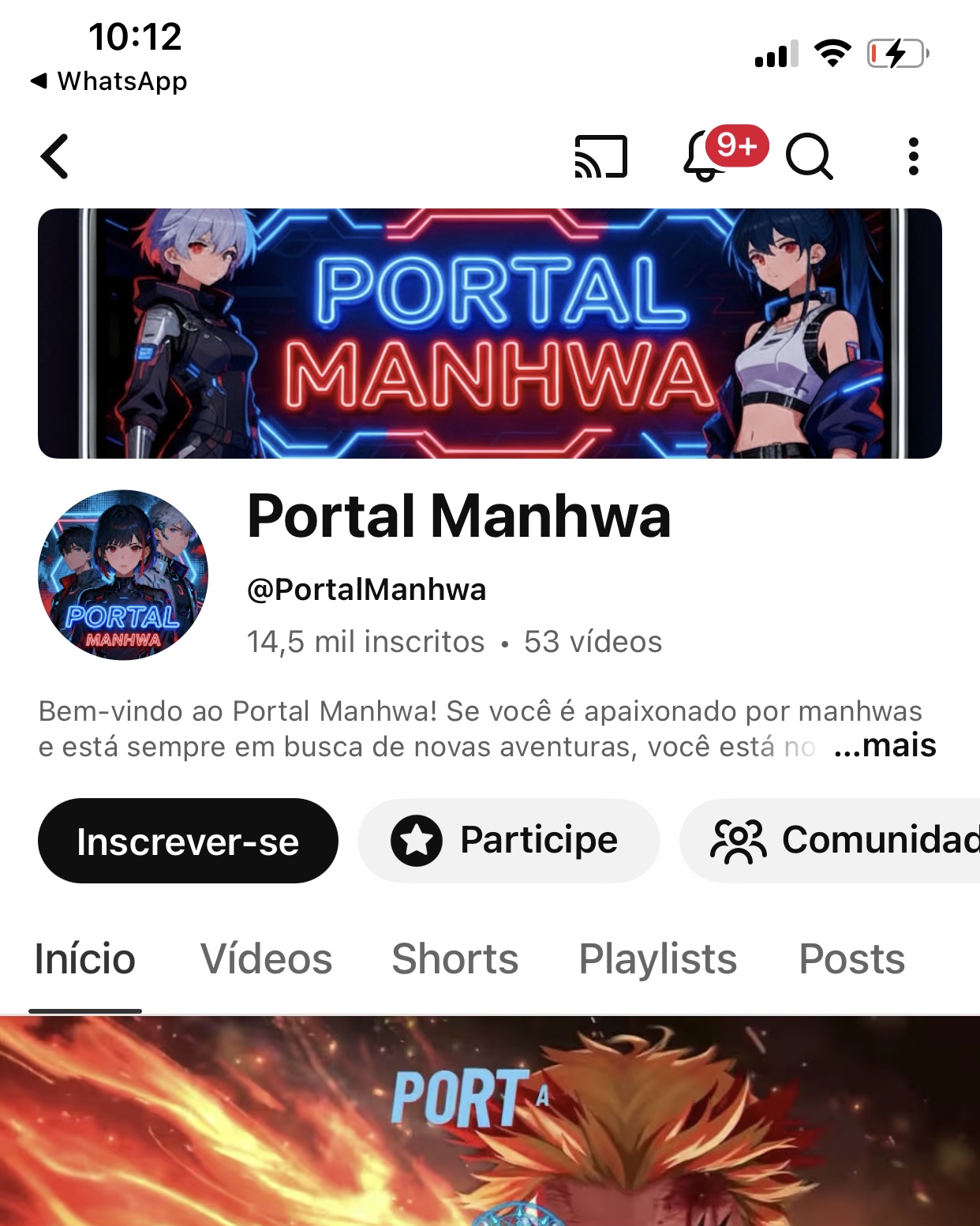Search with the magnifying glass icon
The image size is (980, 1226).
pos(809,156)
